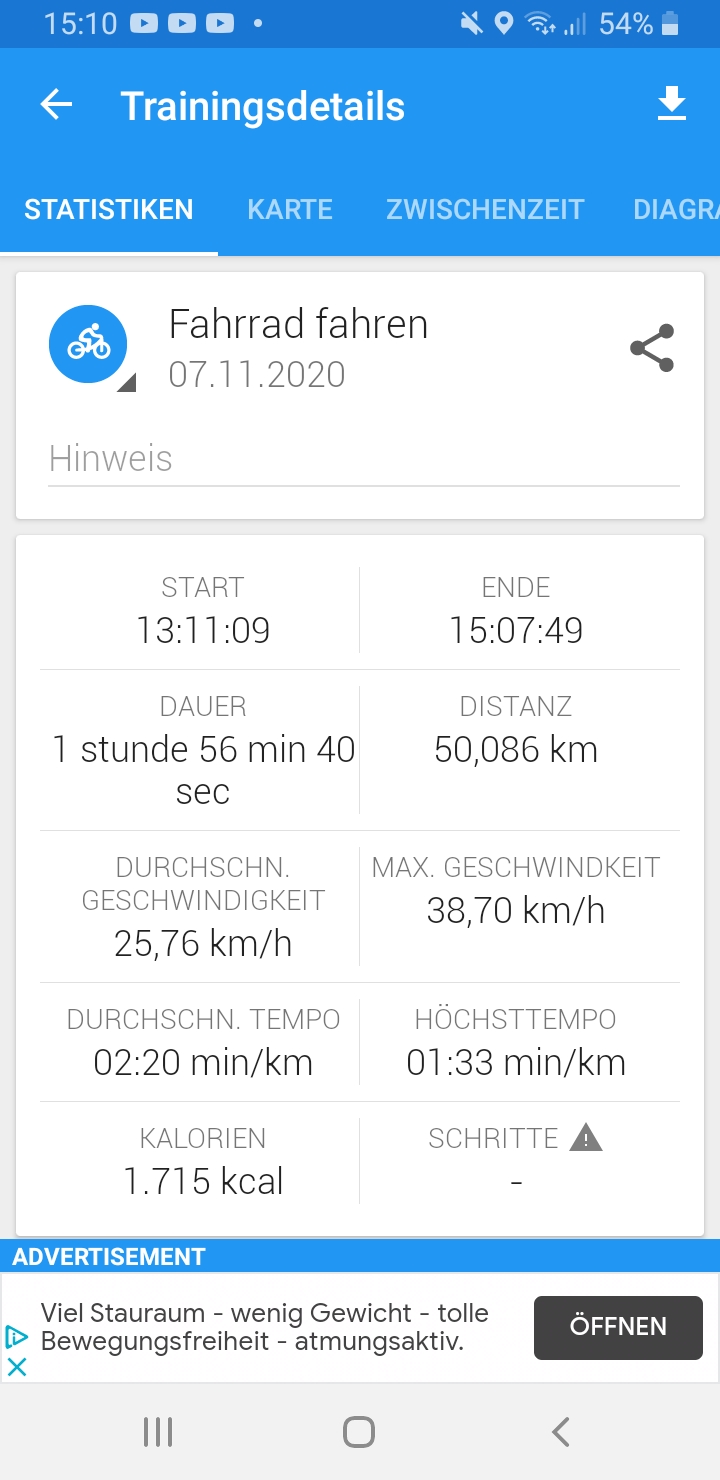
Task: Switch to the Karte tab
Action: (290, 210)
